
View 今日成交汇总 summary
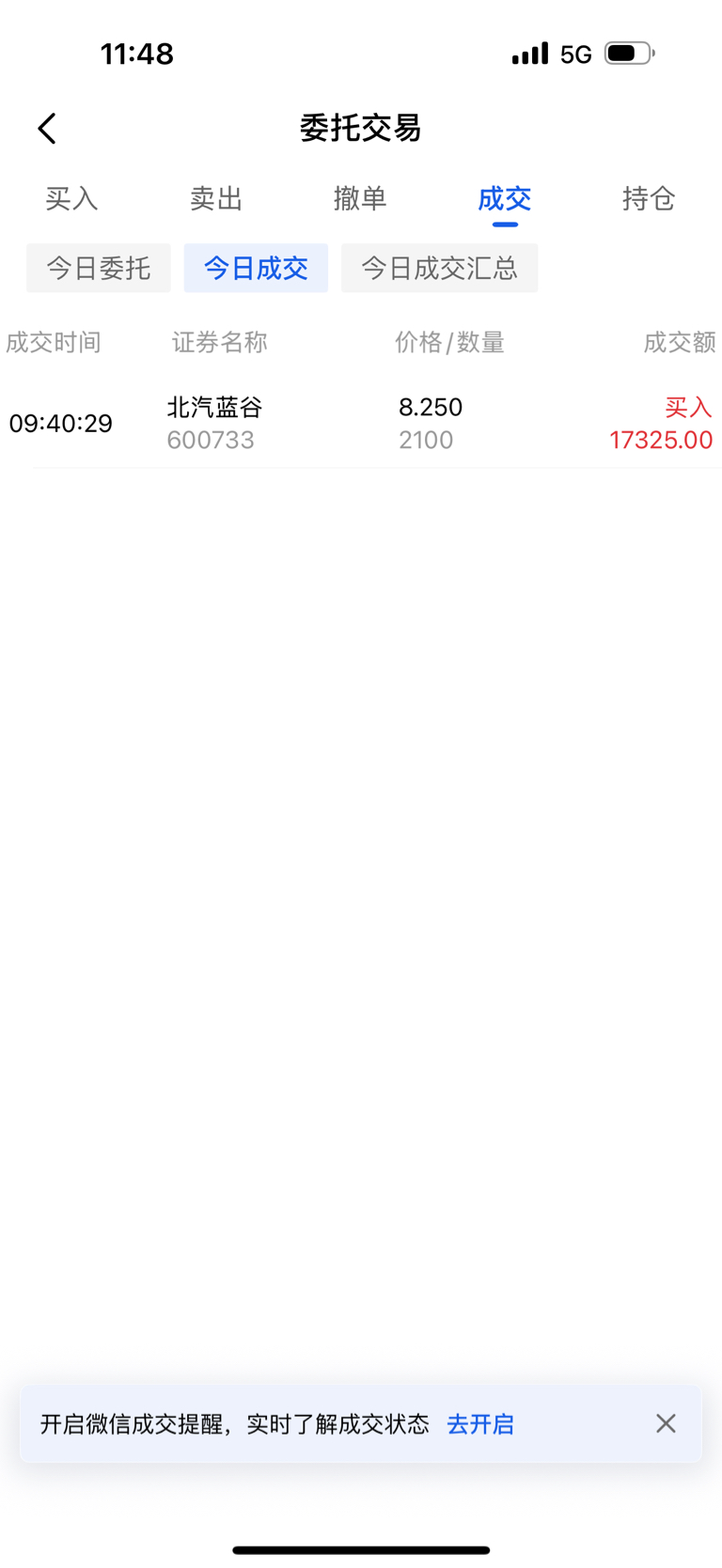(x=439, y=268)
